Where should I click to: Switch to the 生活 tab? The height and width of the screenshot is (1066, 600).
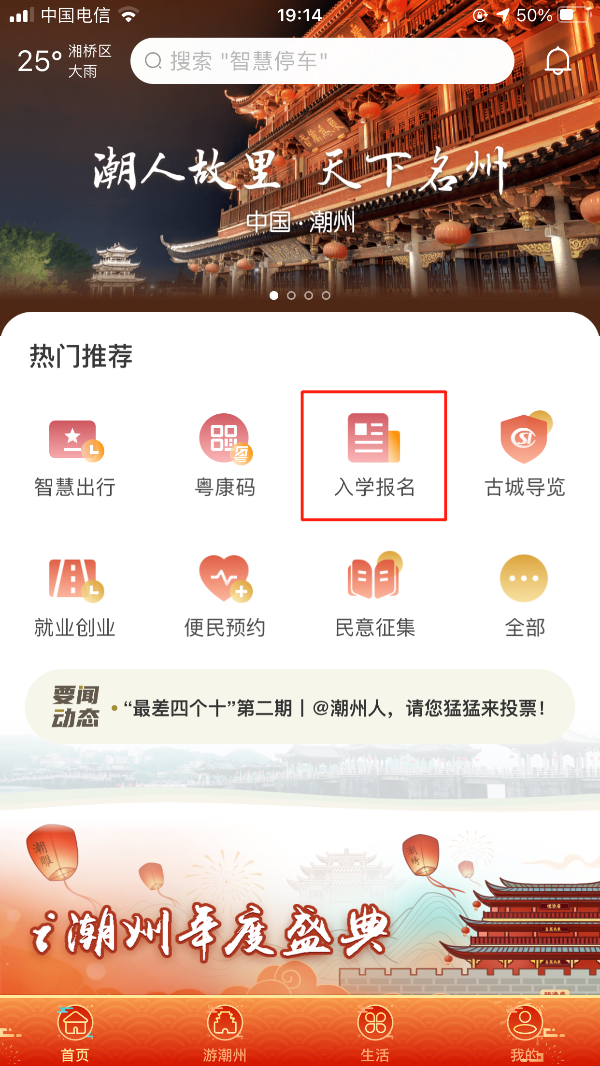[x=375, y=1033]
